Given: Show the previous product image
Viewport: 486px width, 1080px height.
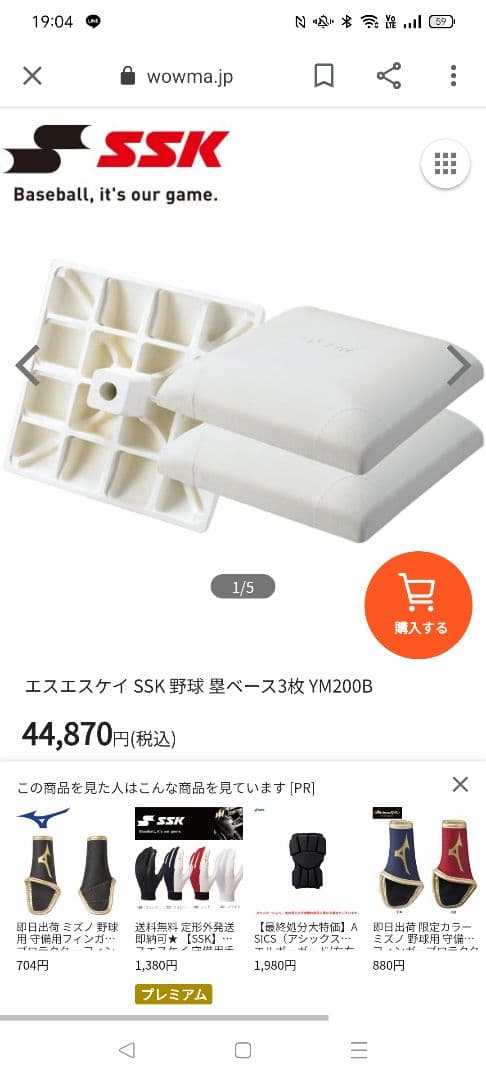Looking at the screenshot, I should (28, 365).
